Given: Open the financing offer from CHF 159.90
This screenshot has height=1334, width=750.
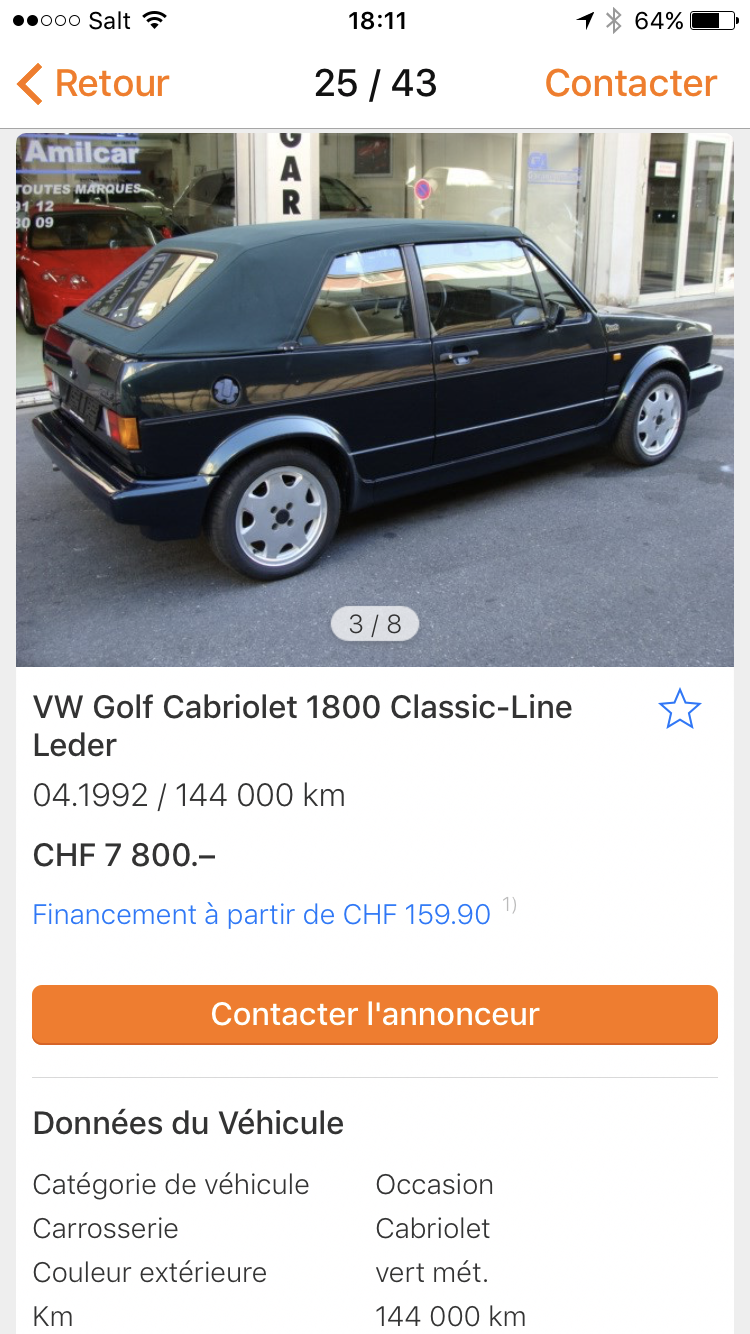Looking at the screenshot, I should tap(262, 914).
